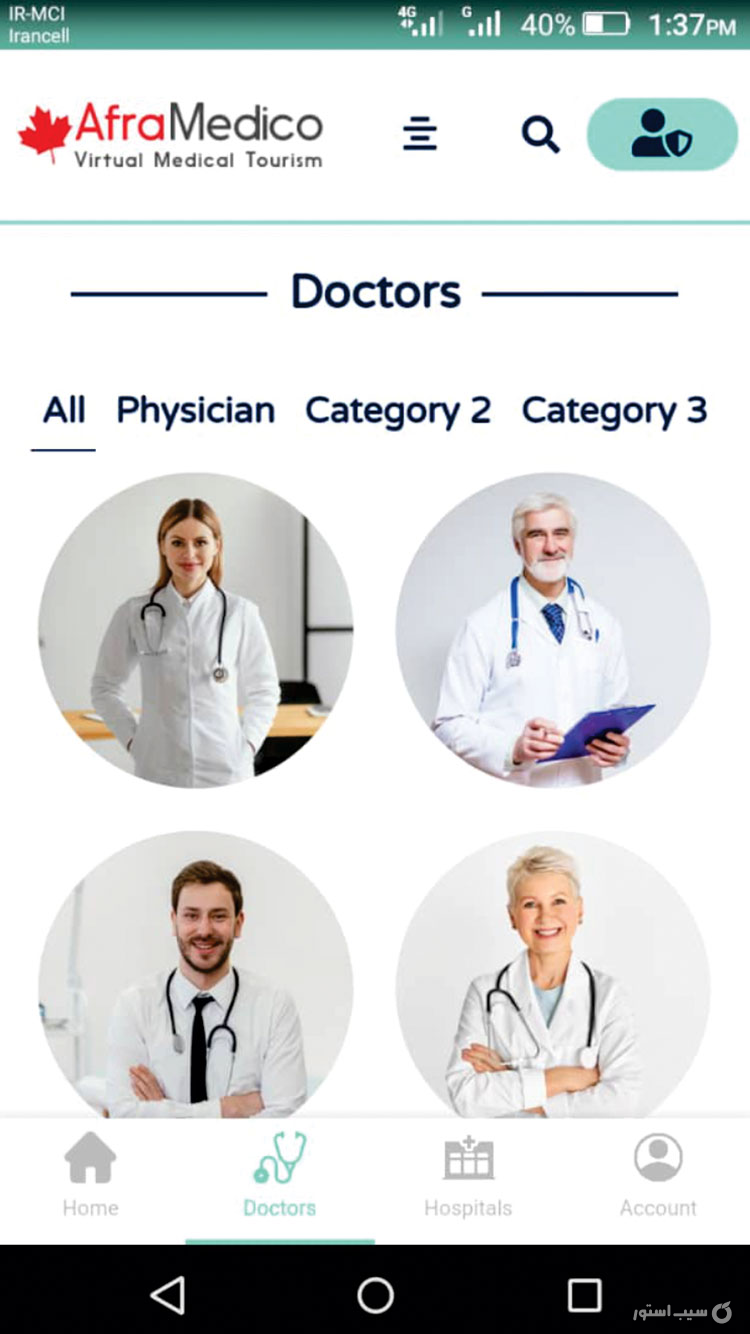Switch to the Physician category tab
Viewport: 750px width, 1334px height.
tap(195, 410)
